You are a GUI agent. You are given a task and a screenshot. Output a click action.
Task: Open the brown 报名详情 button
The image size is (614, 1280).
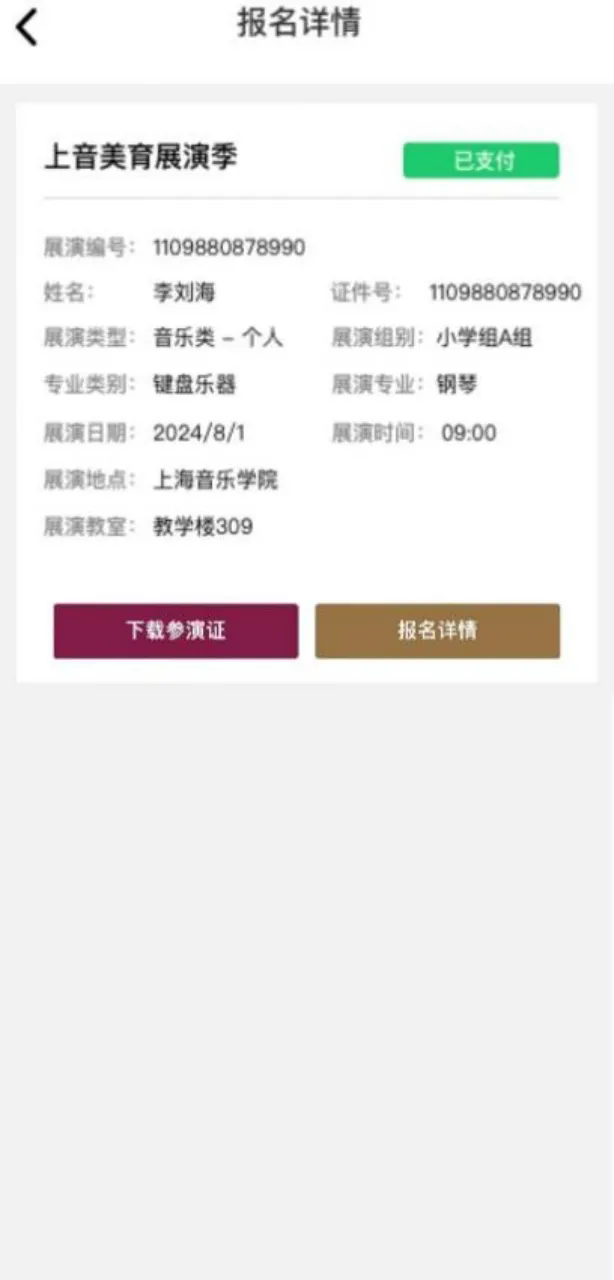(x=437, y=631)
